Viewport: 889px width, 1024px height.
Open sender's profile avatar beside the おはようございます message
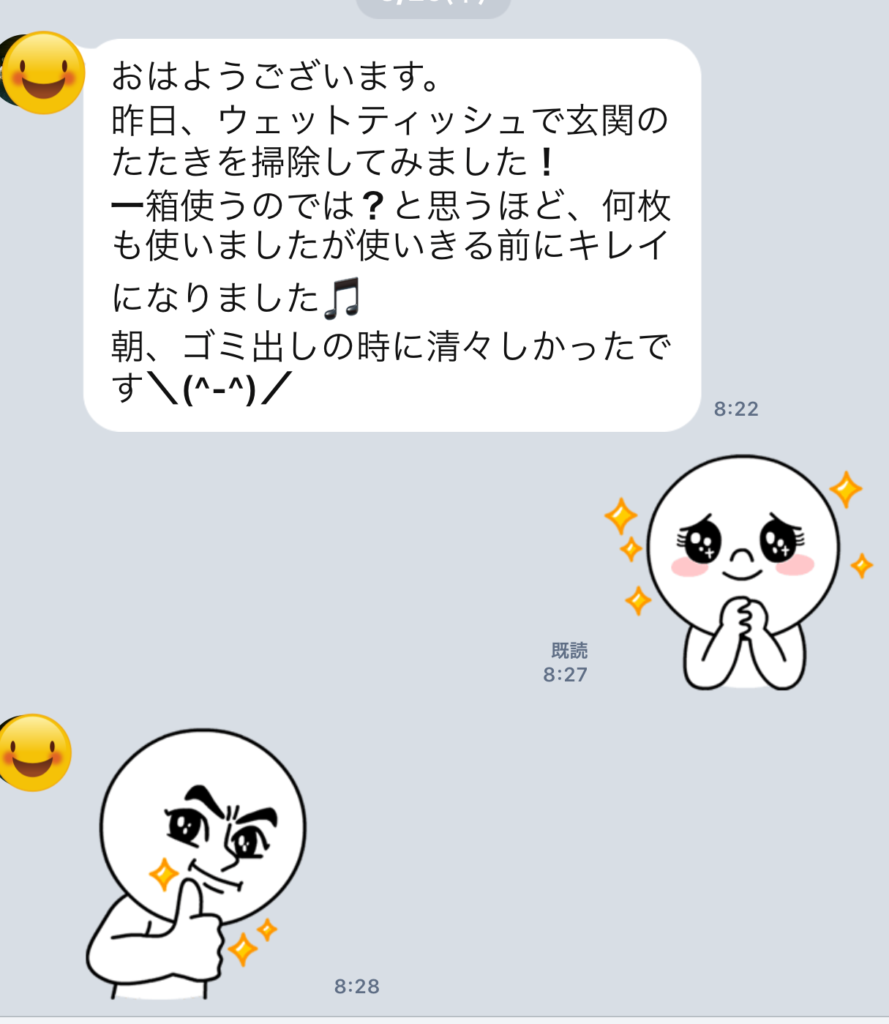(x=42, y=73)
